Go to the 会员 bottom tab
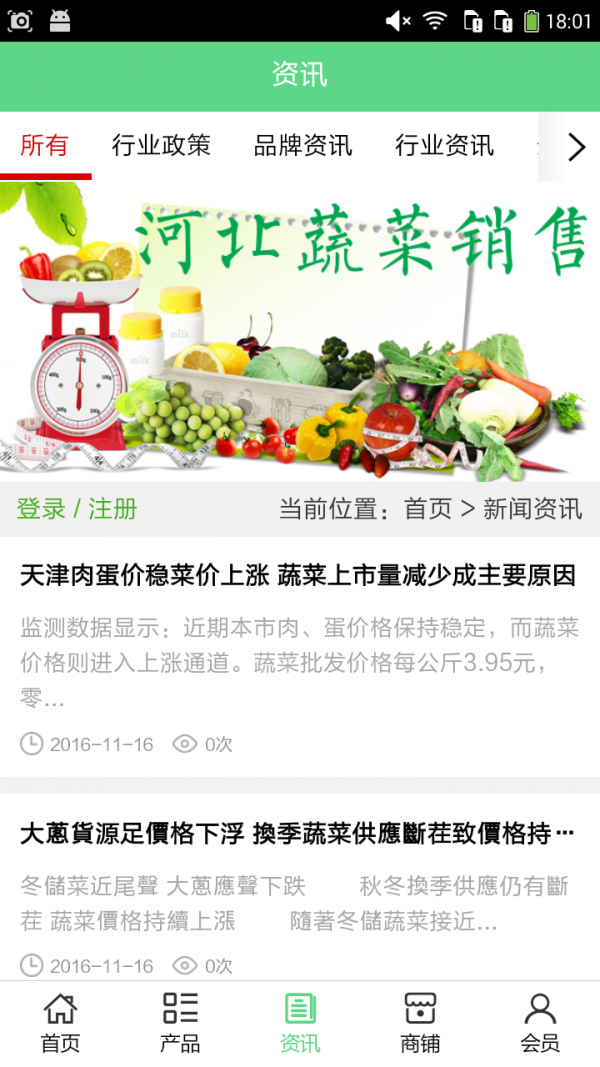 [x=540, y=1022]
